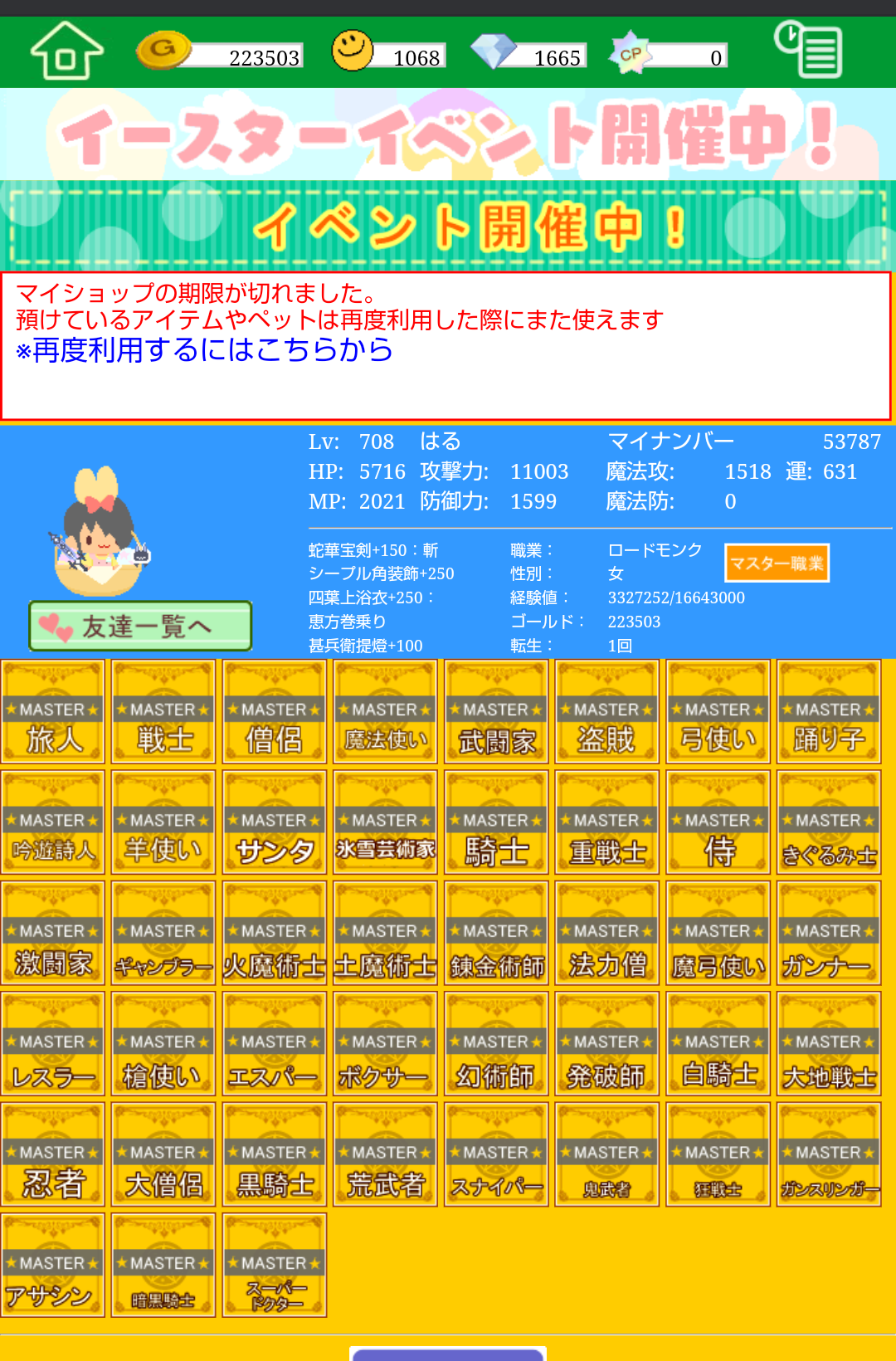Image resolution: width=896 pixels, height=1361 pixels.
Task: Open the Easter event banner
Action: click(448, 134)
